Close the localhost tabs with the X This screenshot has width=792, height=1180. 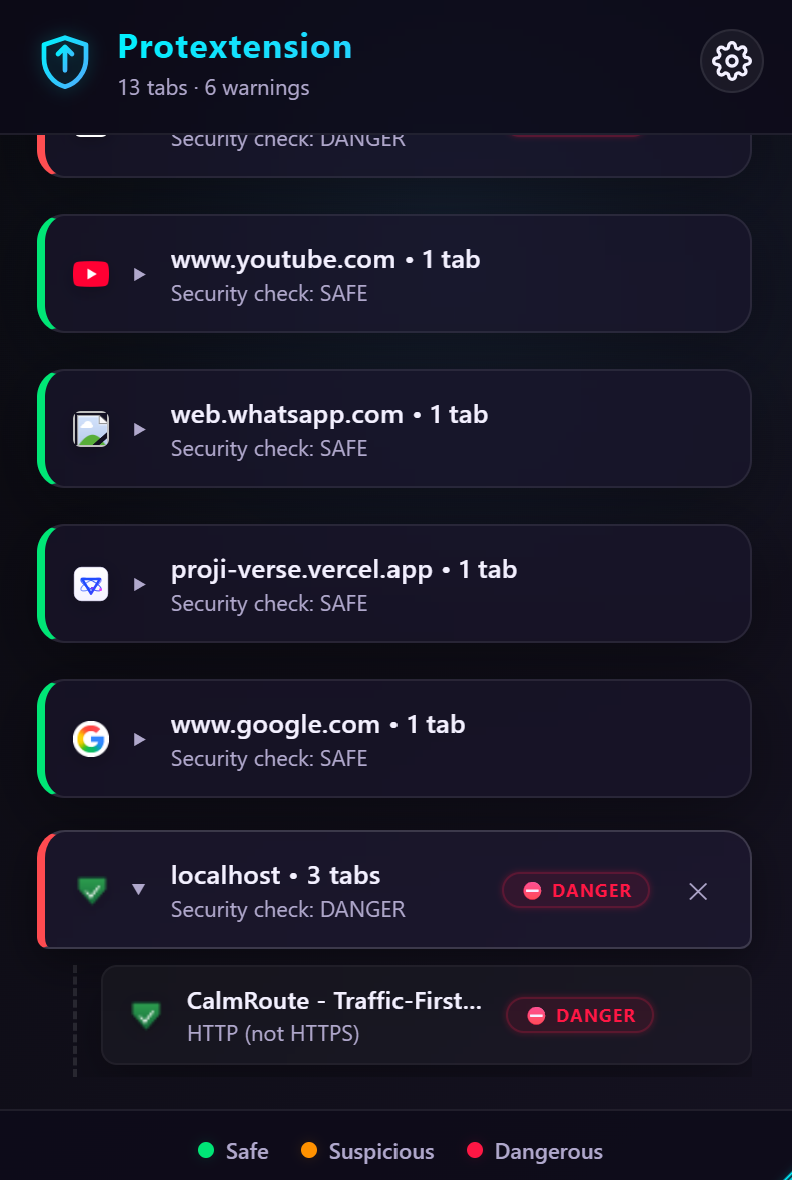[x=698, y=891]
